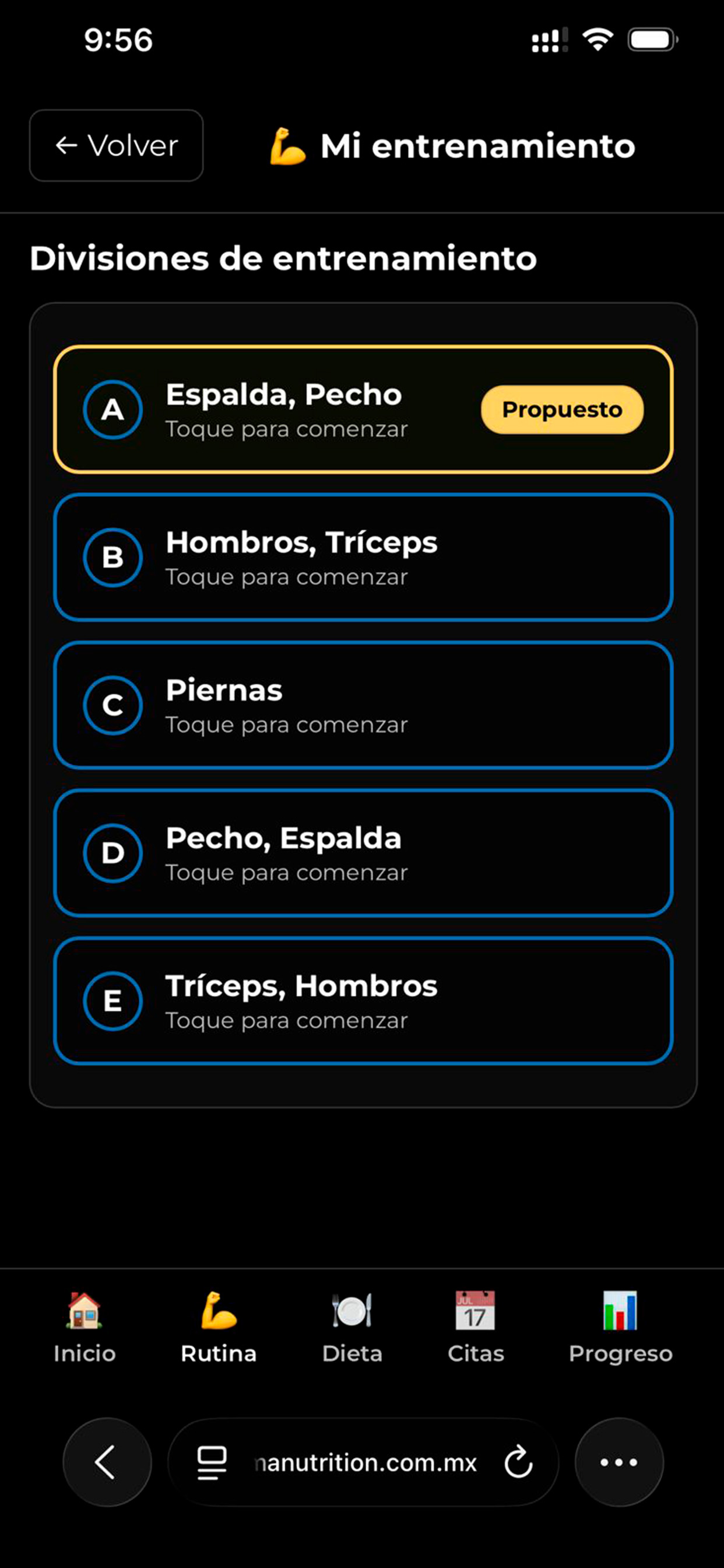Tap the Mi entrenamiento header title
Image resolution: width=724 pixels, height=1568 pixels.
453,145
